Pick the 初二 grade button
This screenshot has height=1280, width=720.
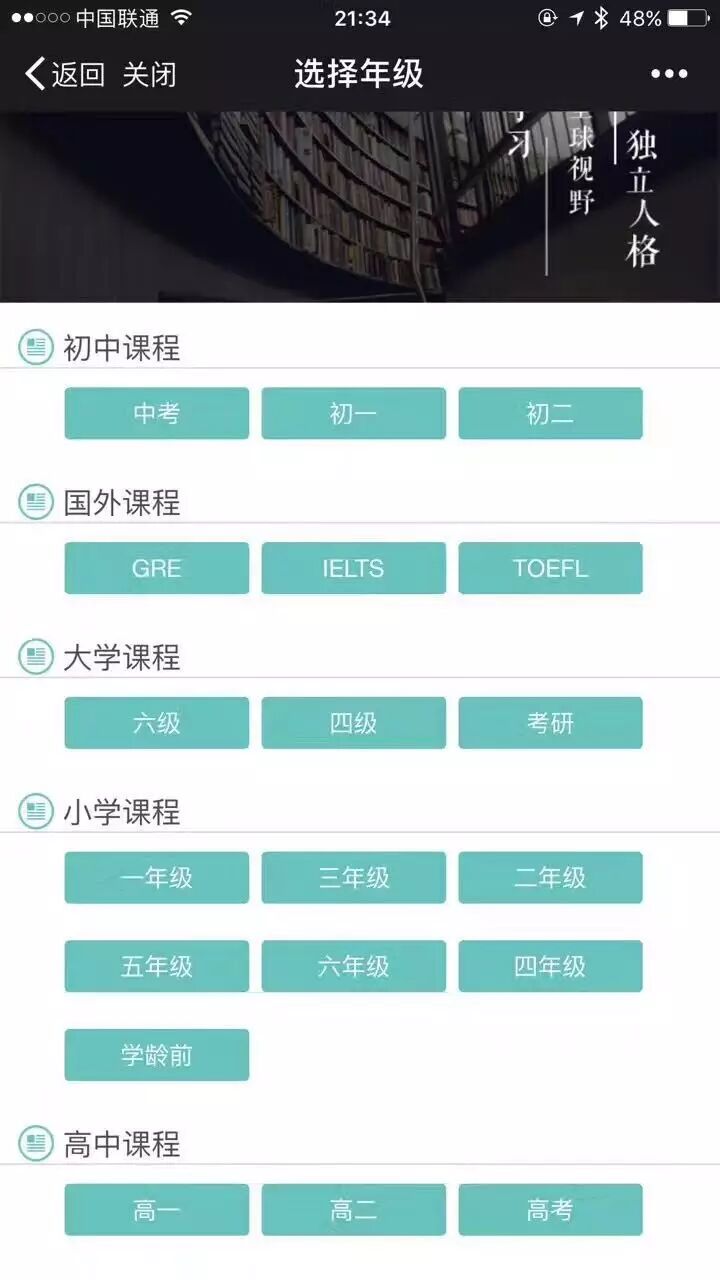tap(550, 413)
